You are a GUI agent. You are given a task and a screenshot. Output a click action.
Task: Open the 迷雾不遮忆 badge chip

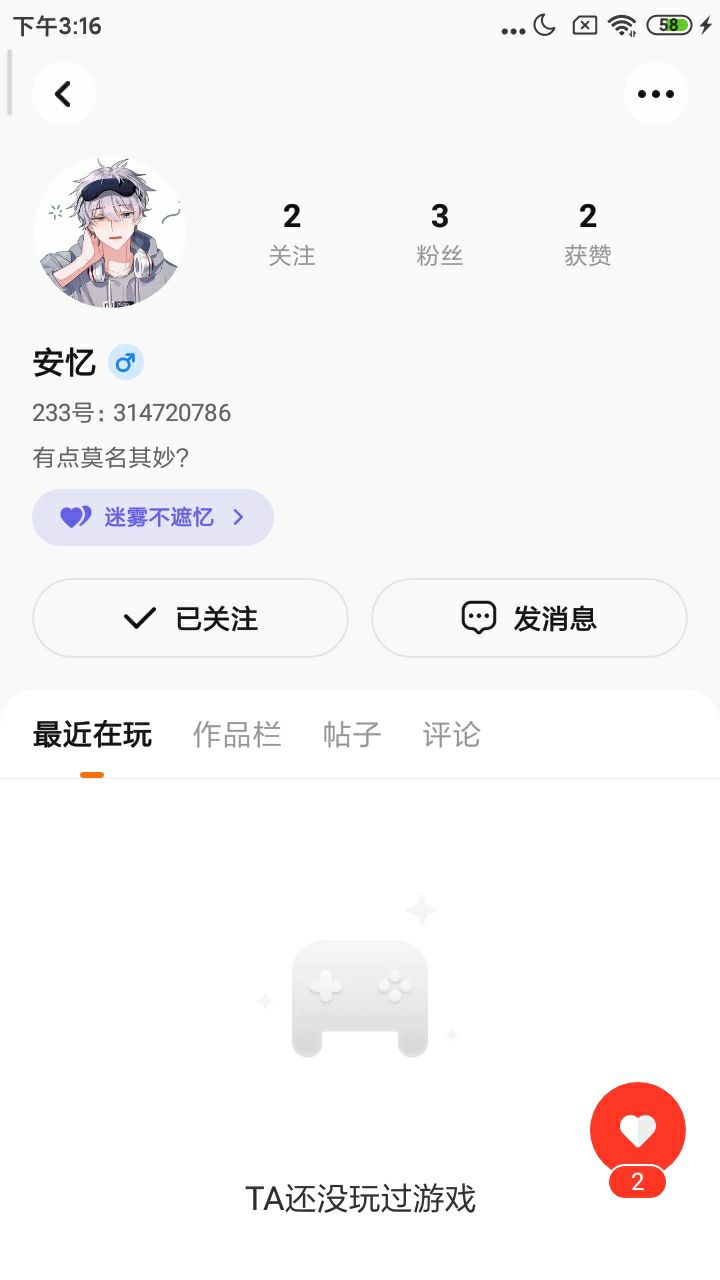(x=153, y=517)
